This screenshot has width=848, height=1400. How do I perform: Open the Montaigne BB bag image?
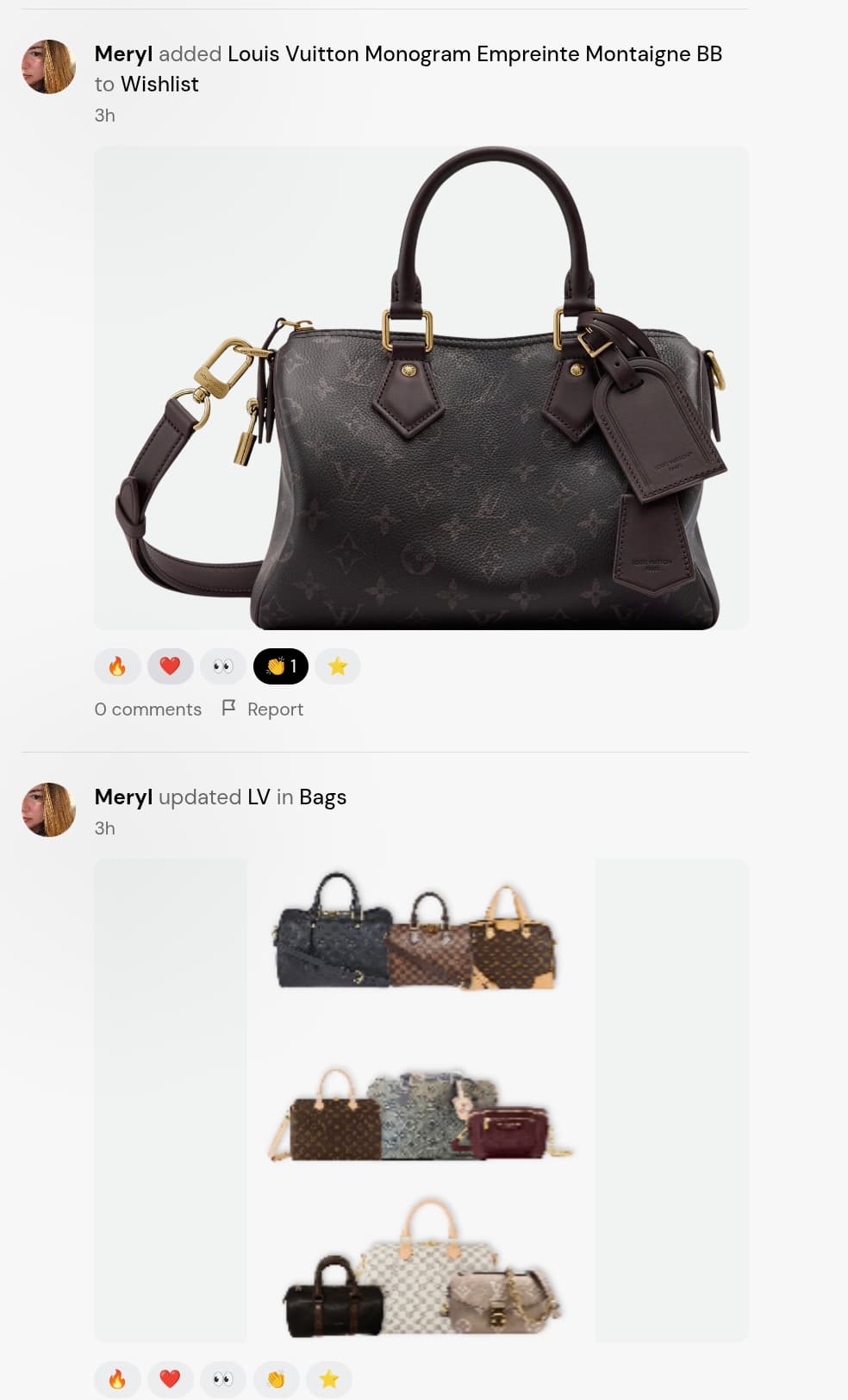pyautogui.click(x=421, y=390)
